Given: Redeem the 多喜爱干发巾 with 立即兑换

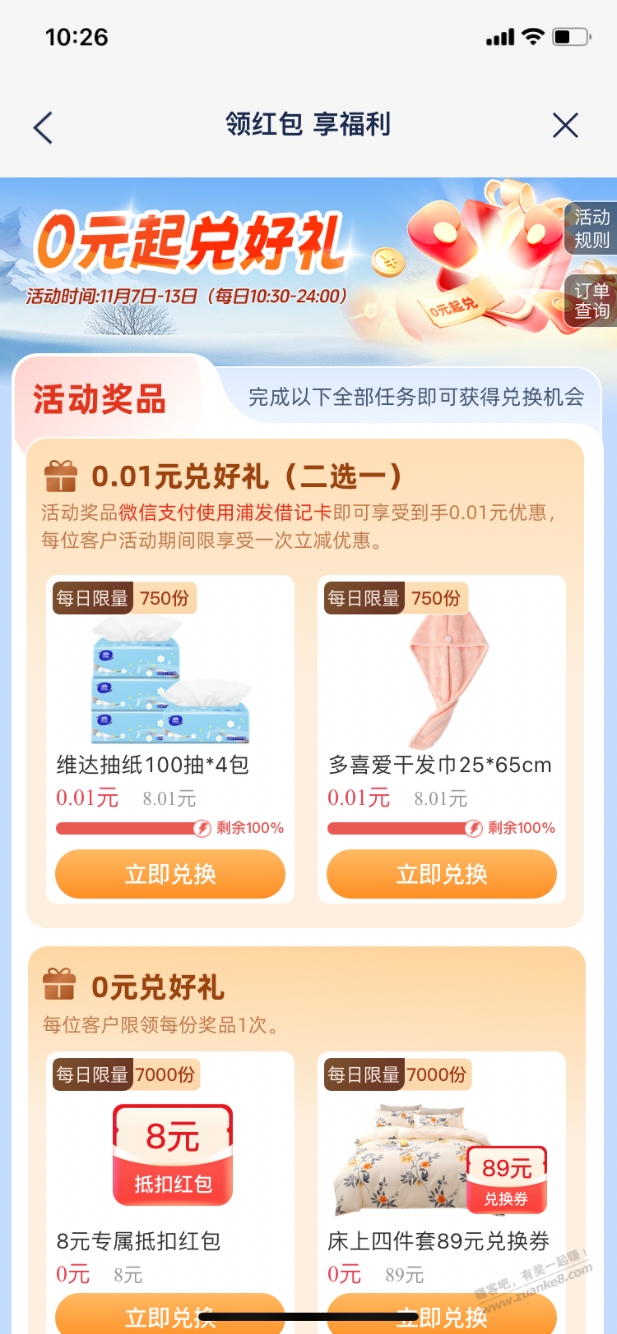Looking at the screenshot, I should coord(441,874).
